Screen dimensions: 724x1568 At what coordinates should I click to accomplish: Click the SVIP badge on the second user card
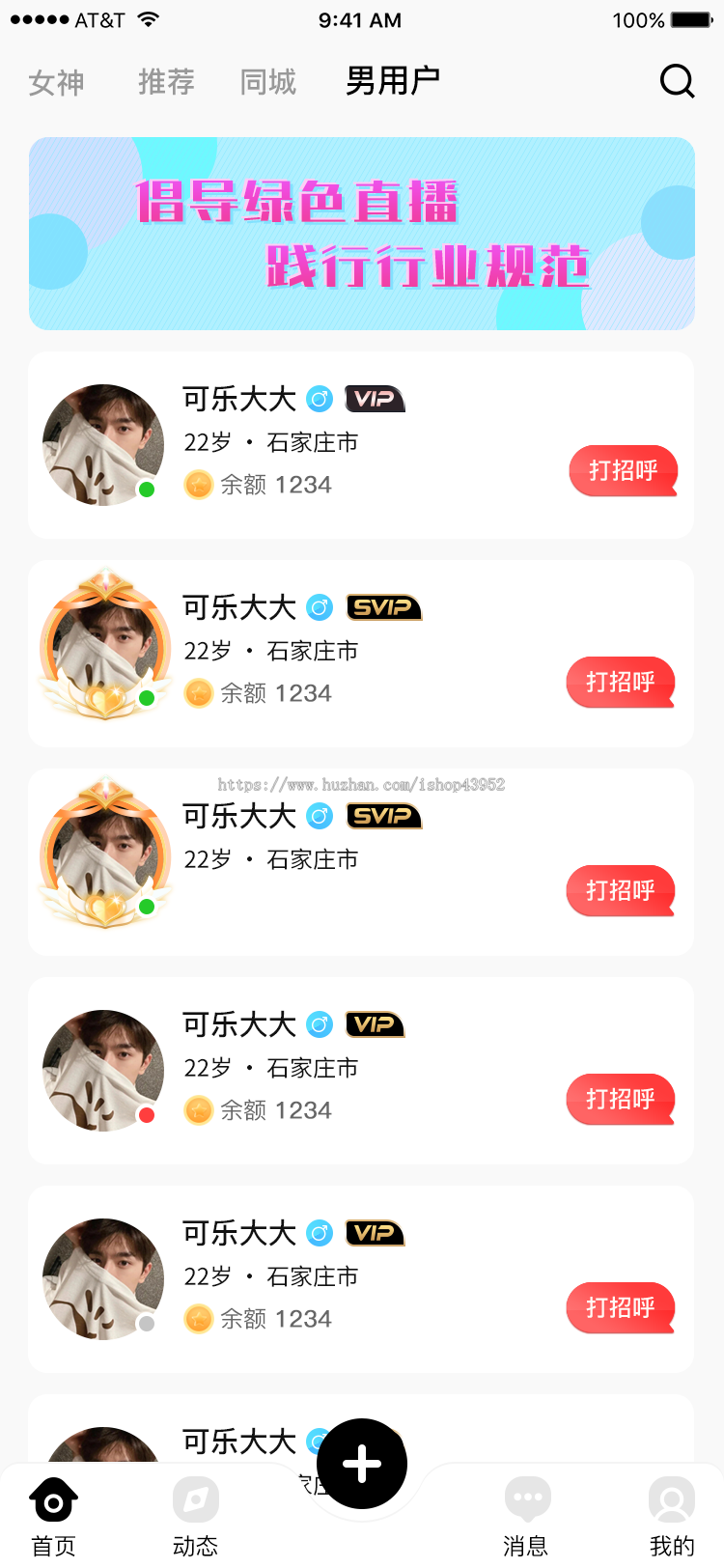pyautogui.click(x=383, y=607)
